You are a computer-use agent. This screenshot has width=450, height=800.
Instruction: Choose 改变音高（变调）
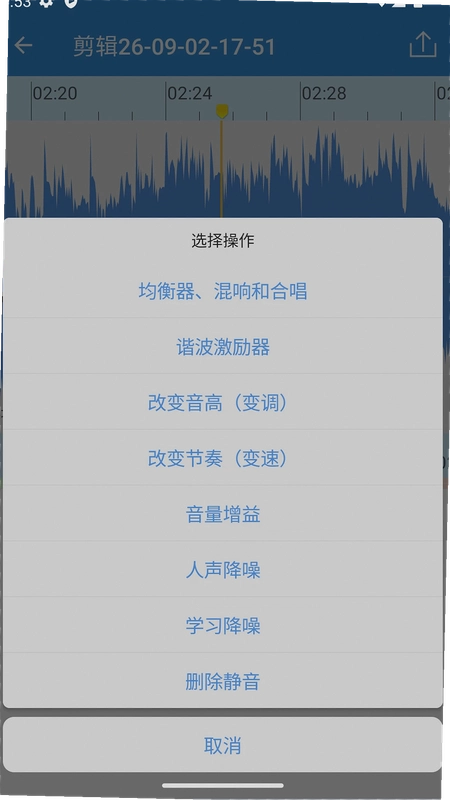click(x=223, y=403)
